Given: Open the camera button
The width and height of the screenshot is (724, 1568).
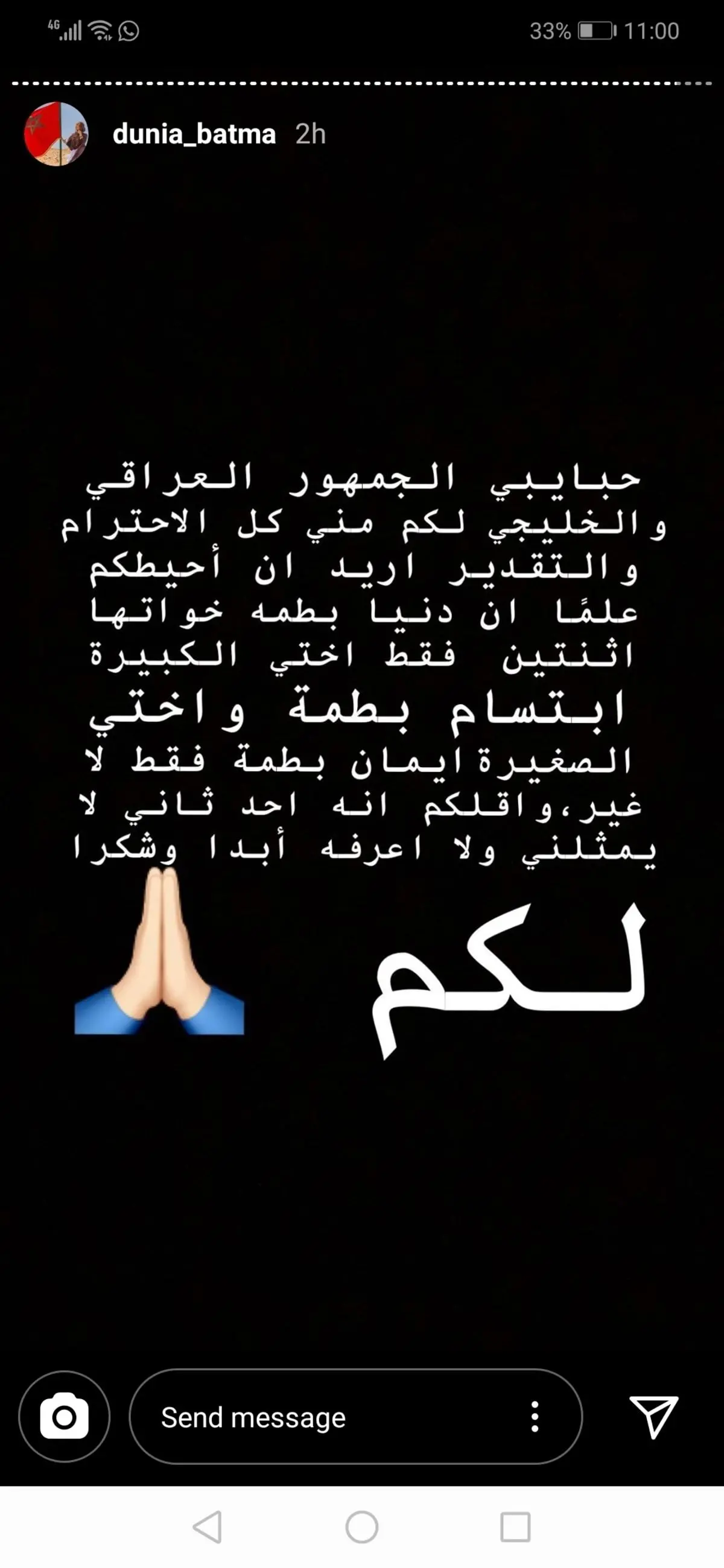Looking at the screenshot, I should click(x=64, y=1417).
